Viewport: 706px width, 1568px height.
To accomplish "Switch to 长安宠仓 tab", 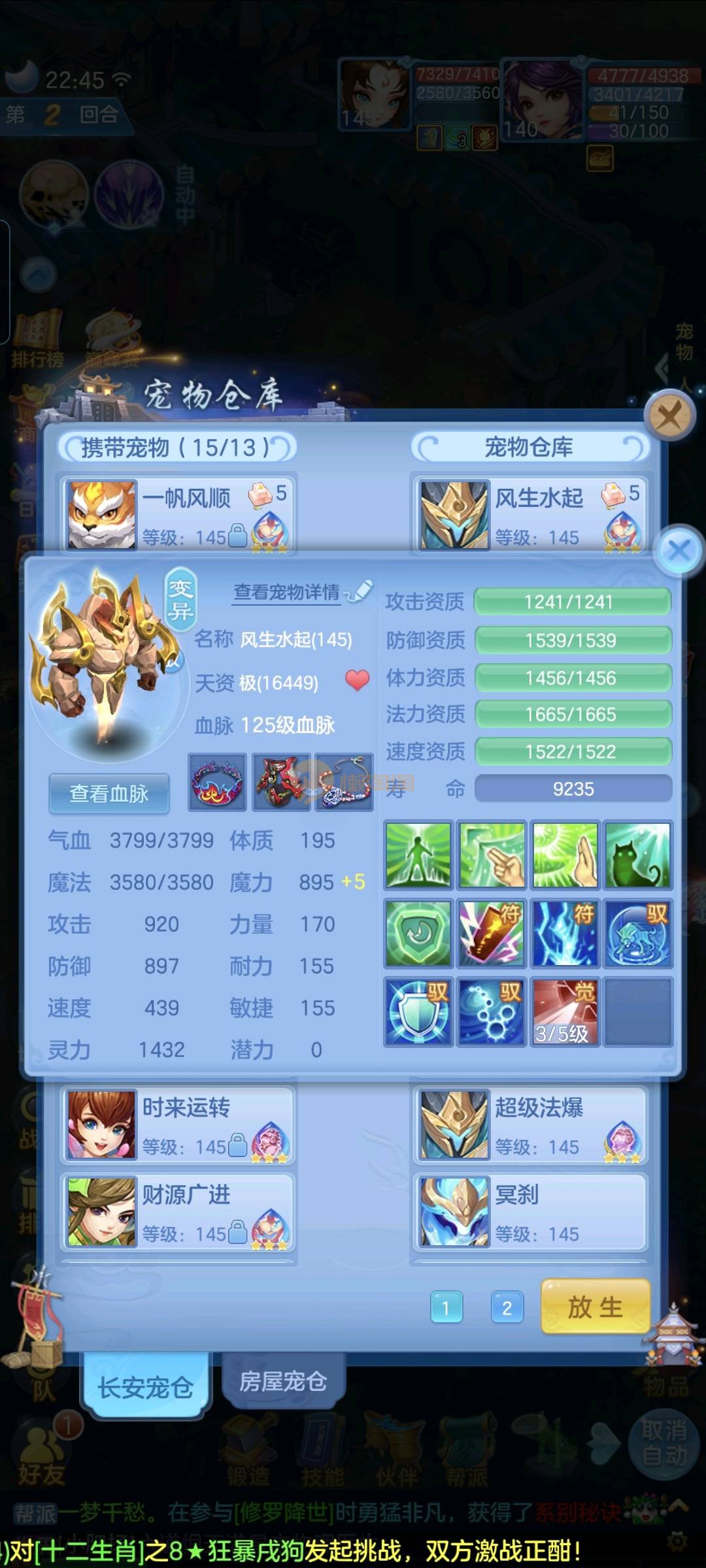I will (145, 1386).
